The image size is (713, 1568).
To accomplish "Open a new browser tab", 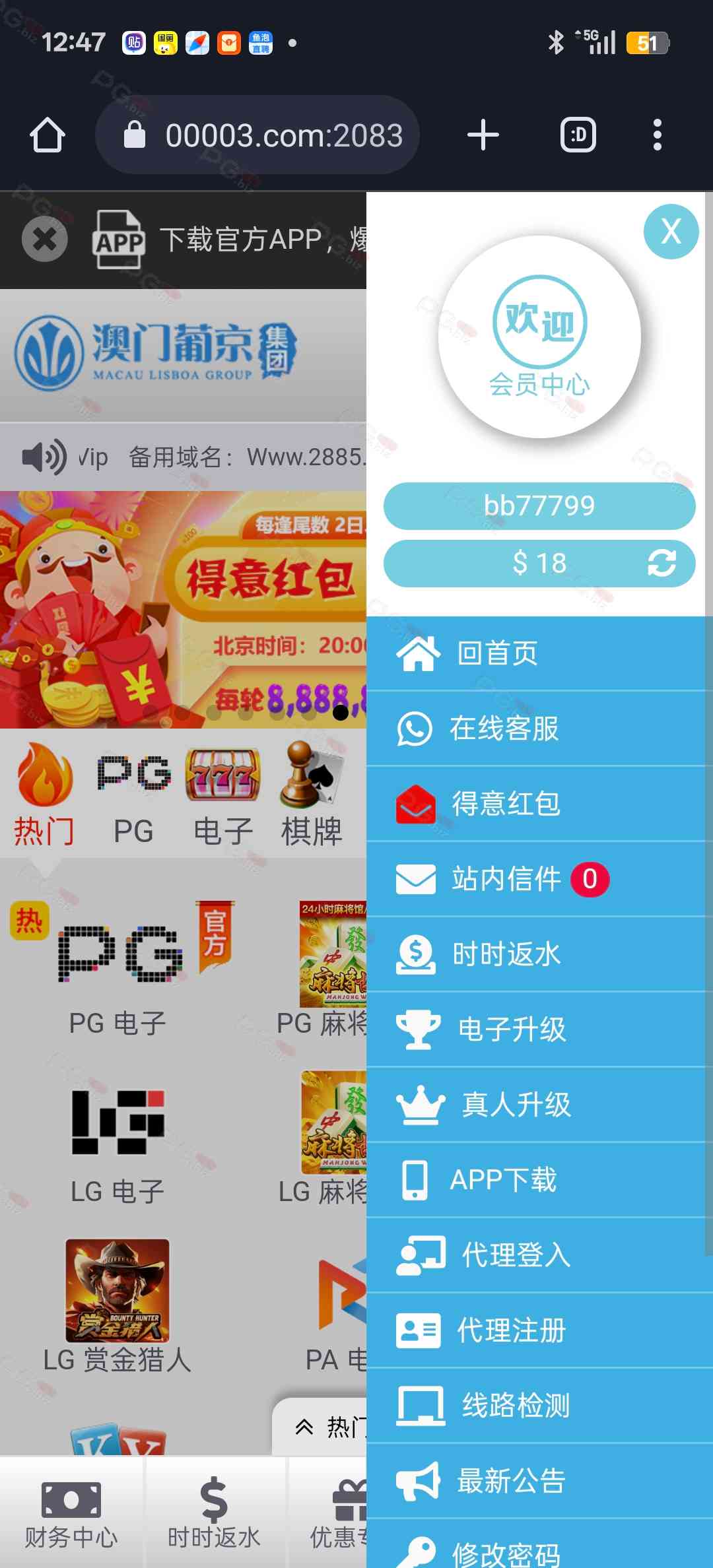I will tap(483, 135).
